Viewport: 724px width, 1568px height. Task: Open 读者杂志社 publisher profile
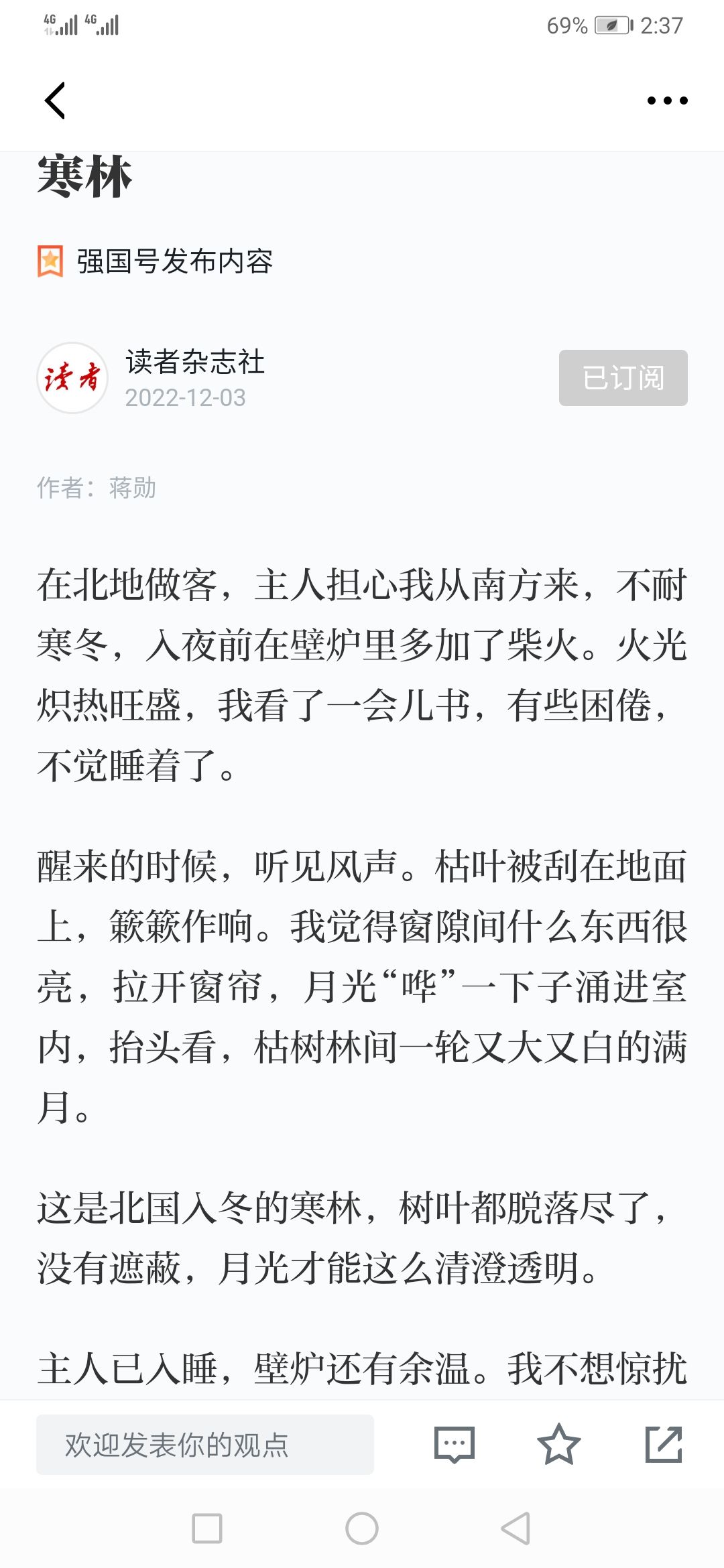click(195, 362)
